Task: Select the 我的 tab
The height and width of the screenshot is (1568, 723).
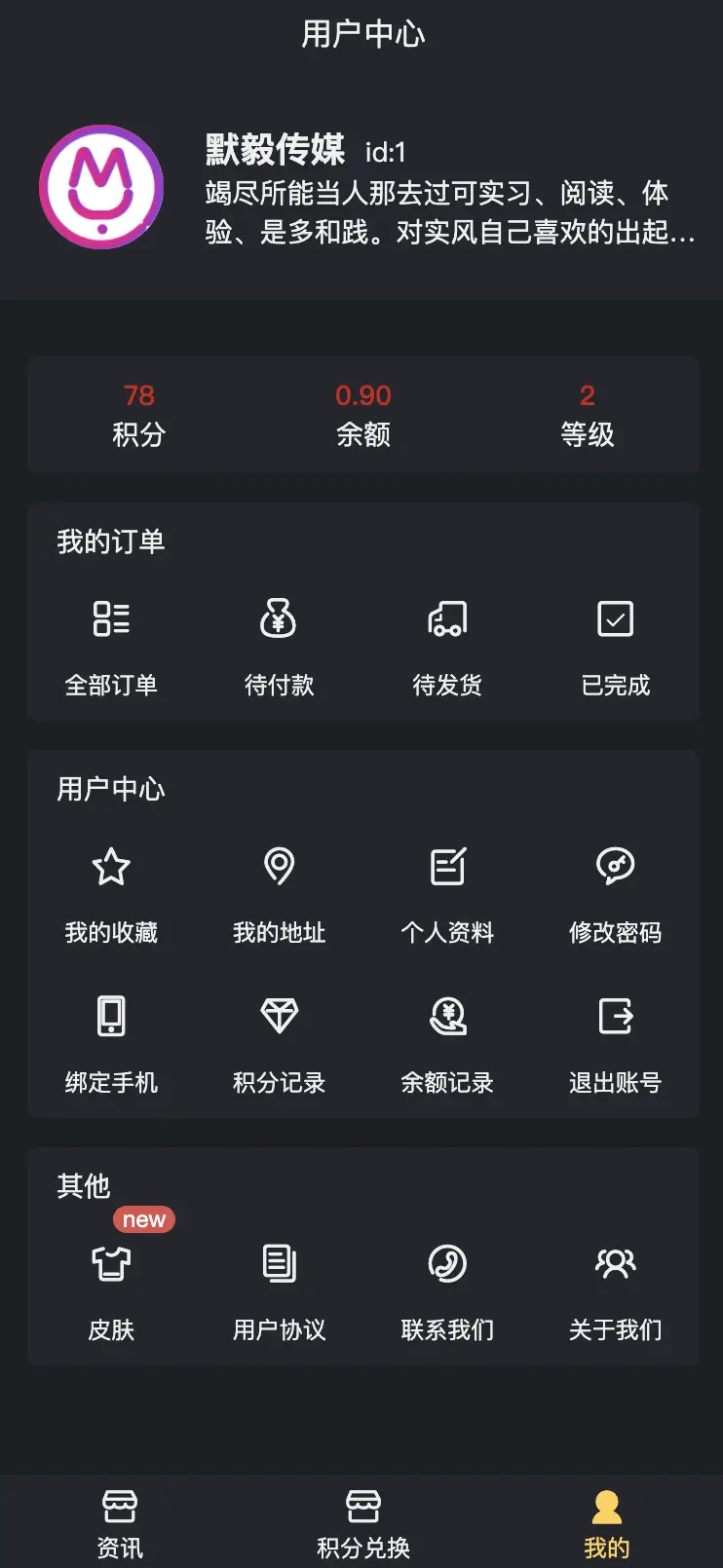Action: pos(606,1523)
